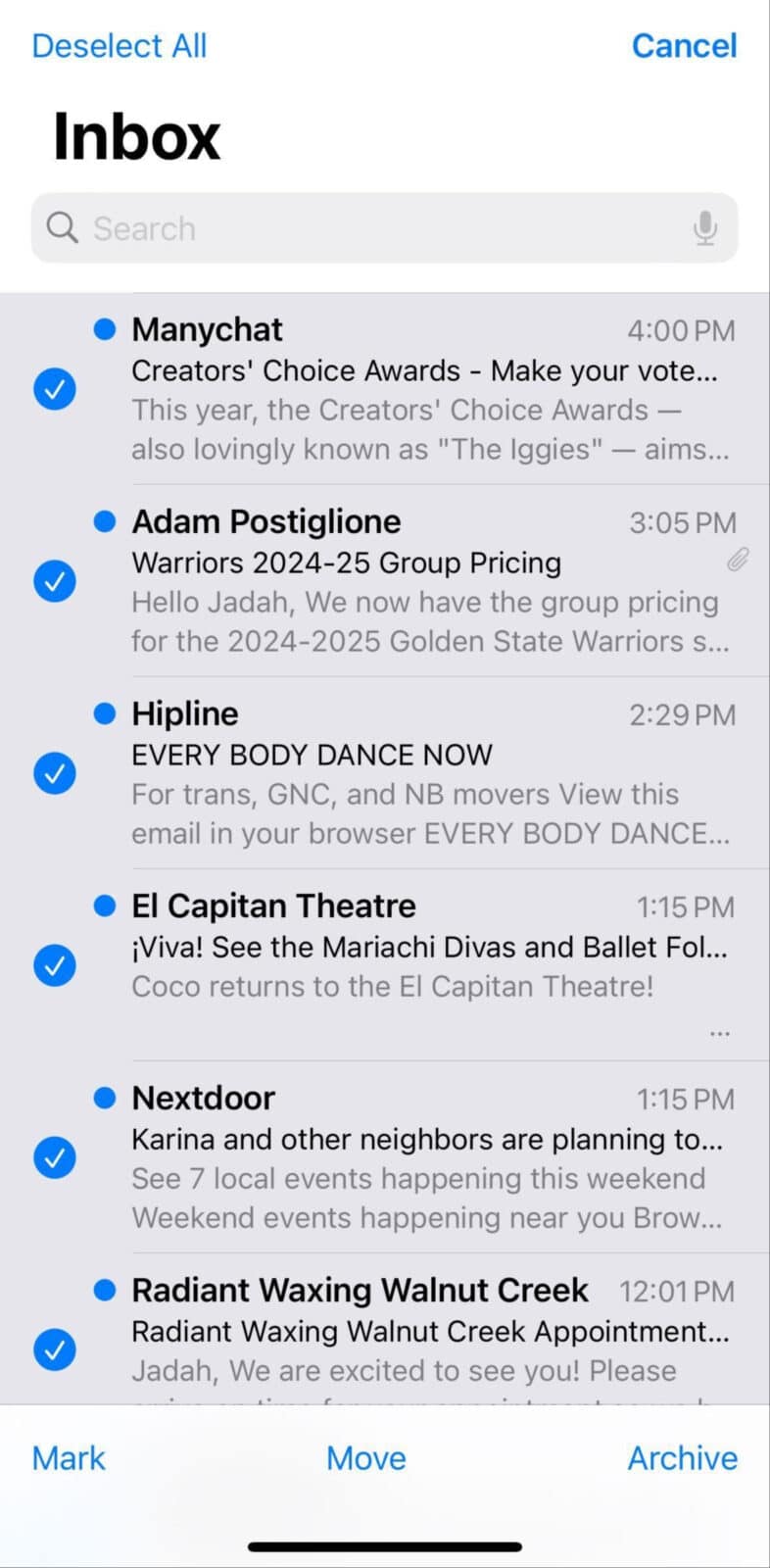Uncheck the Manychat email

click(55, 389)
